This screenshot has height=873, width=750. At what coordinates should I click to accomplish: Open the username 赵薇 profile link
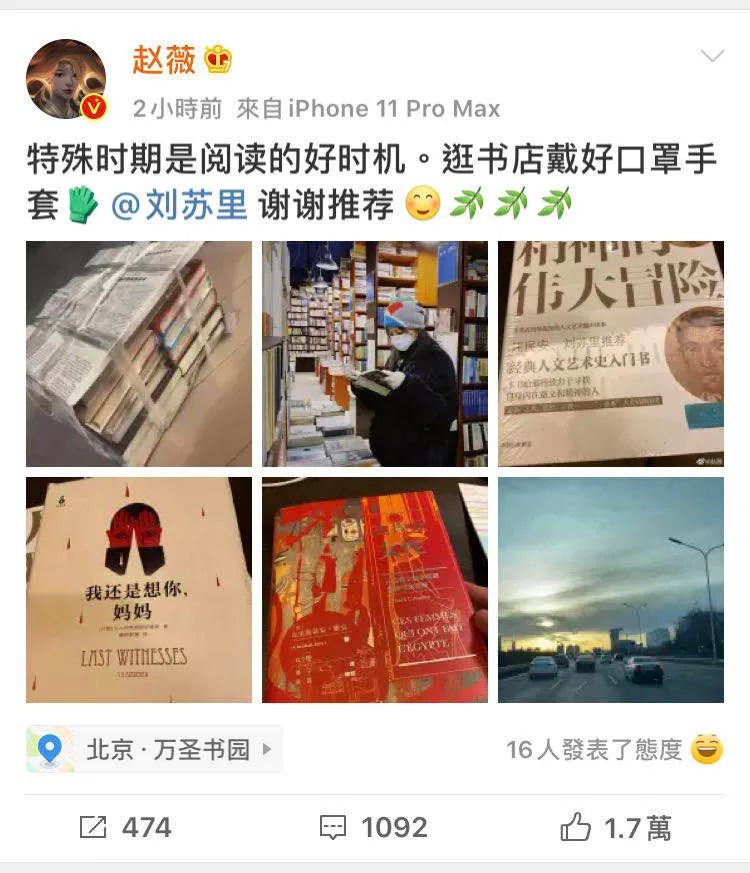164,60
